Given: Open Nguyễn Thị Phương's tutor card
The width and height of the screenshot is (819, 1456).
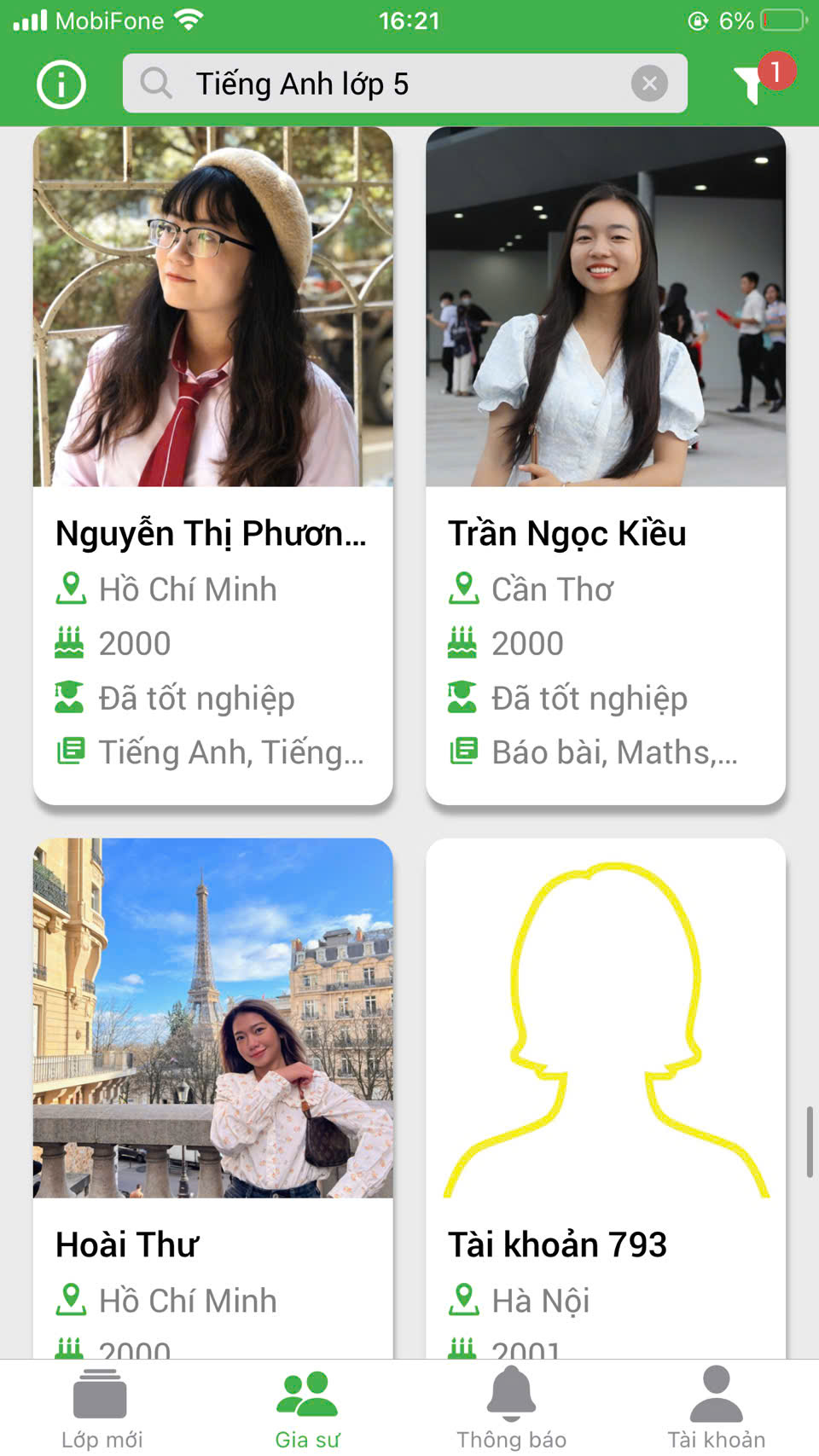Looking at the screenshot, I should tap(212, 465).
